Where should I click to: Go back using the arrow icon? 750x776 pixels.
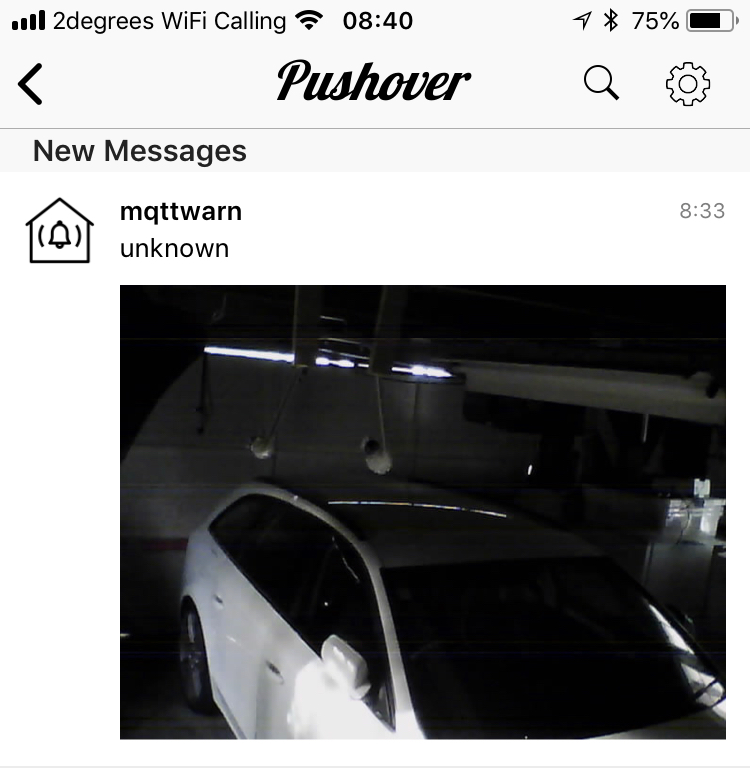(x=31, y=84)
